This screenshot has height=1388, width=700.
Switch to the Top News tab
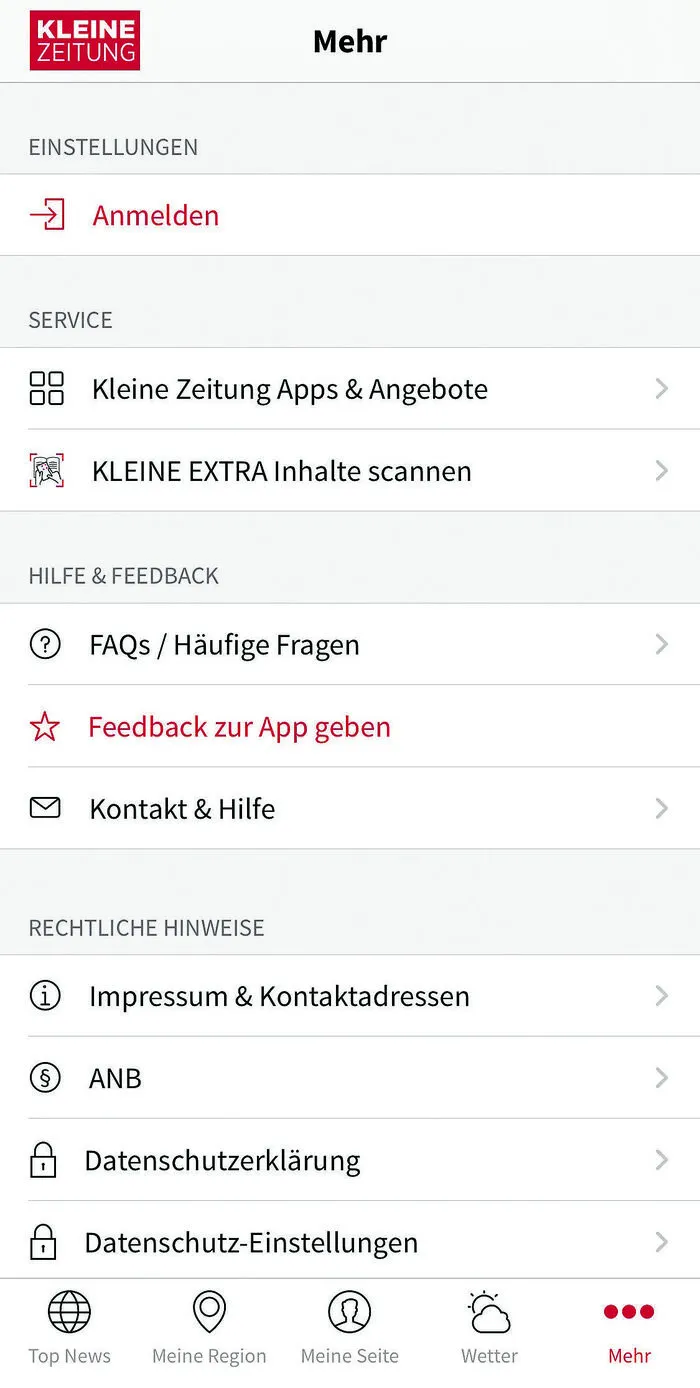70,1328
